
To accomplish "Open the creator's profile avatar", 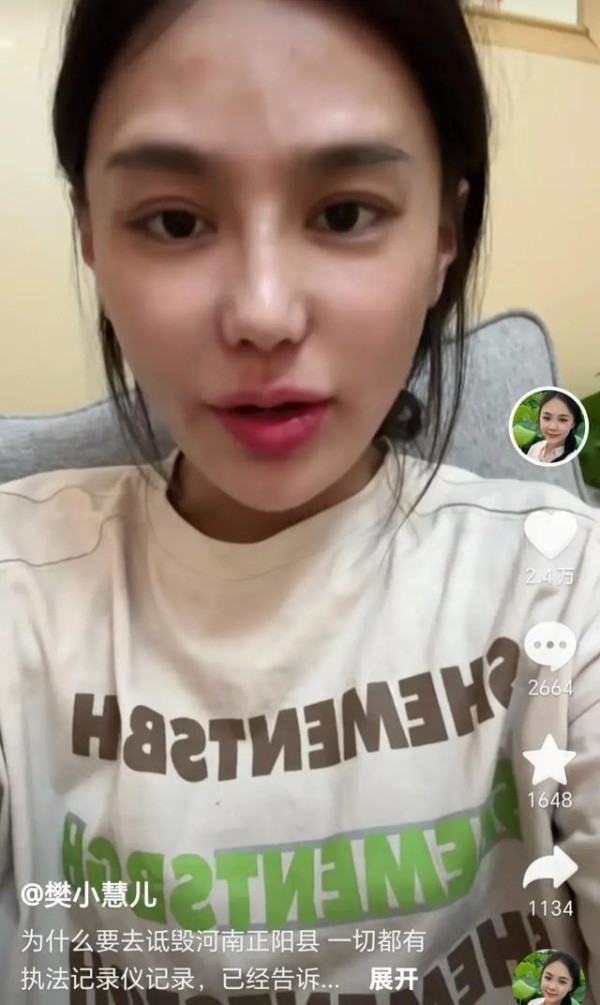I will [549, 427].
